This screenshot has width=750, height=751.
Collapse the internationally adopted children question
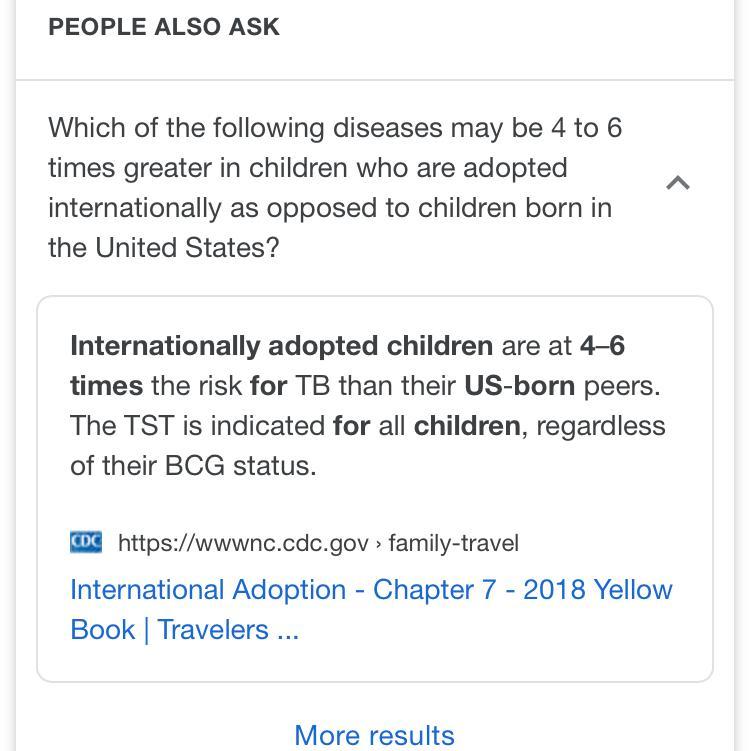click(x=677, y=183)
